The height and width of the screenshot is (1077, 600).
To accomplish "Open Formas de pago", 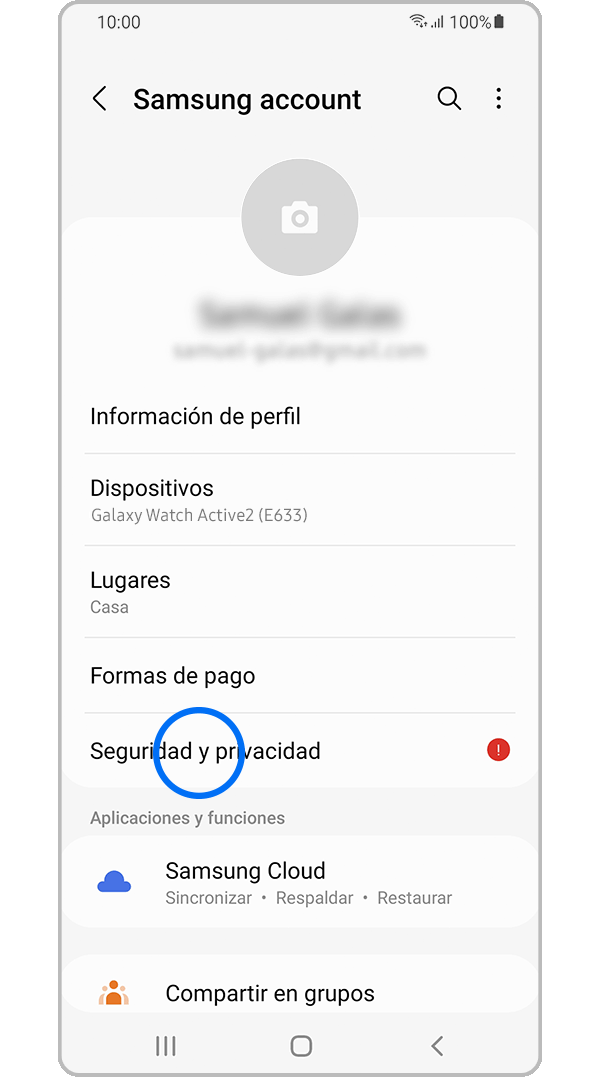I will point(300,676).
